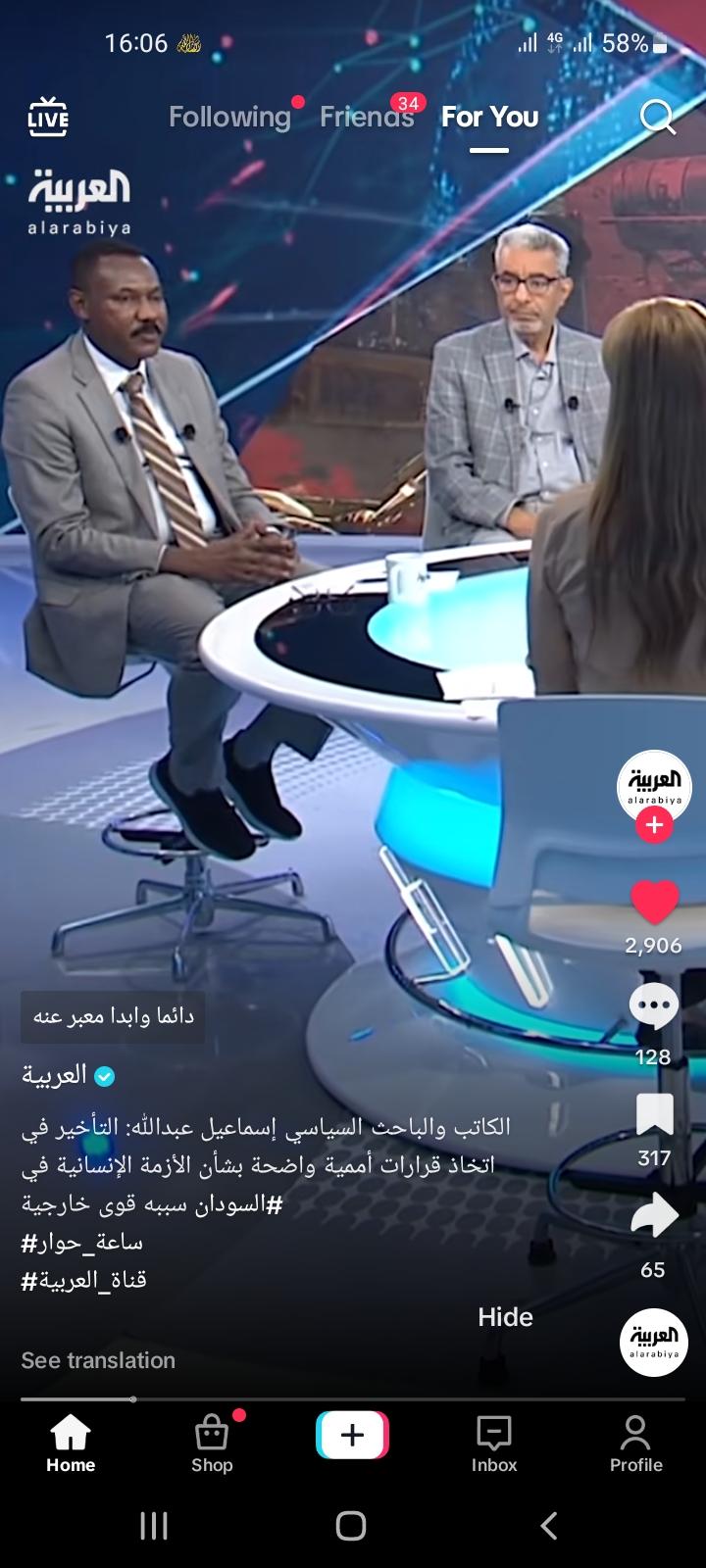Screen dimensions: 706x1568
Task: Save the video to favorites
Action: click(654, 1114)
